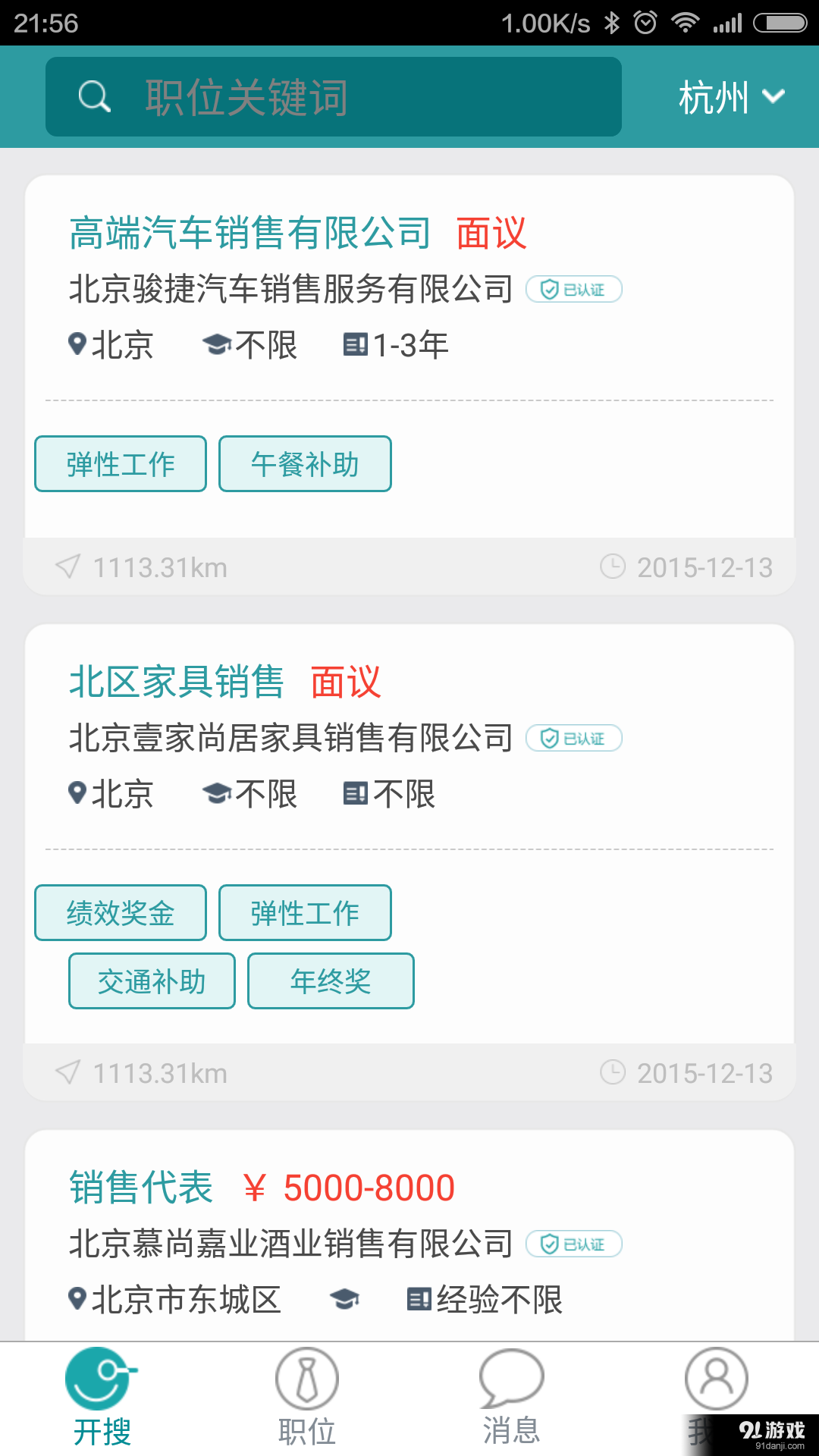The image size is (819, 1456).
Task: Toggle the 午餐补助 benefit tag
Action: click(305, 463)
